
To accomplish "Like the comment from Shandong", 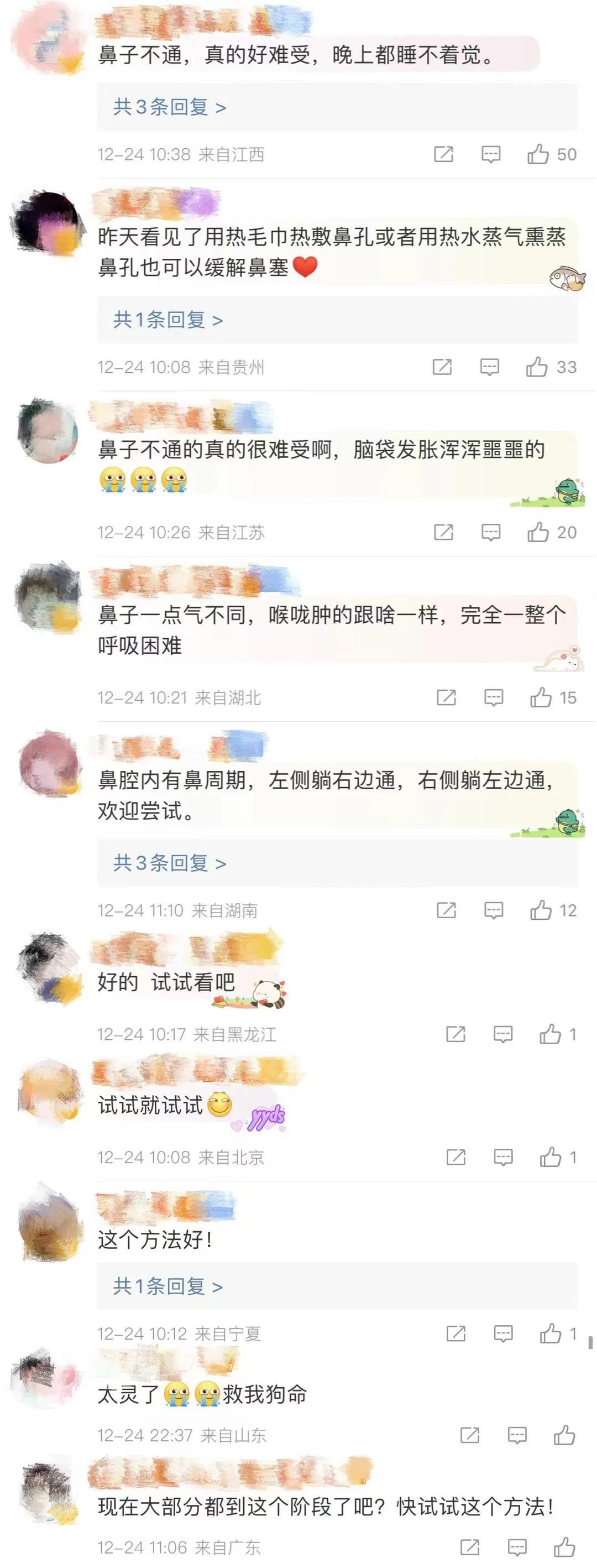I will point(564,1435).
